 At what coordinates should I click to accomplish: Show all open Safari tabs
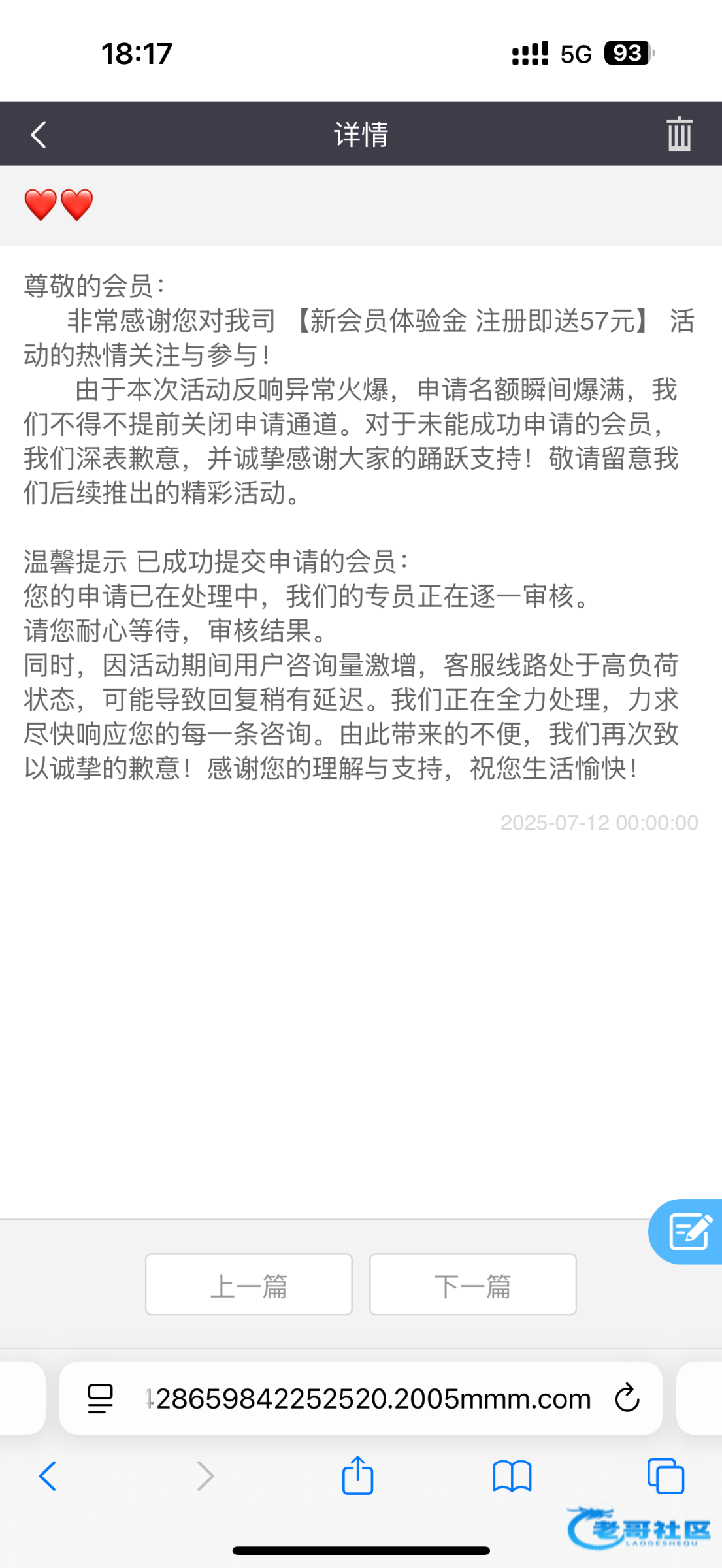666,1476
